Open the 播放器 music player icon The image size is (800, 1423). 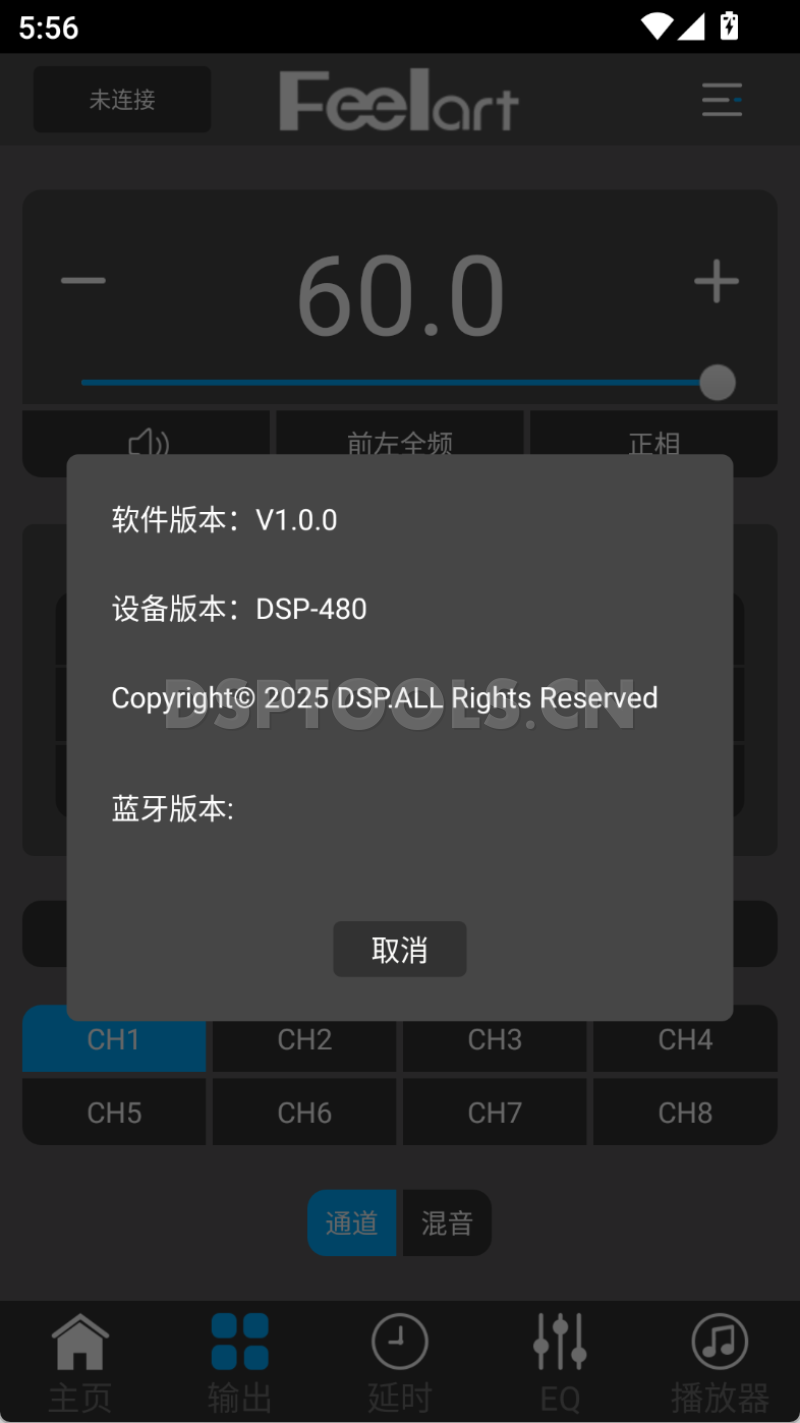coord(719,1360)
